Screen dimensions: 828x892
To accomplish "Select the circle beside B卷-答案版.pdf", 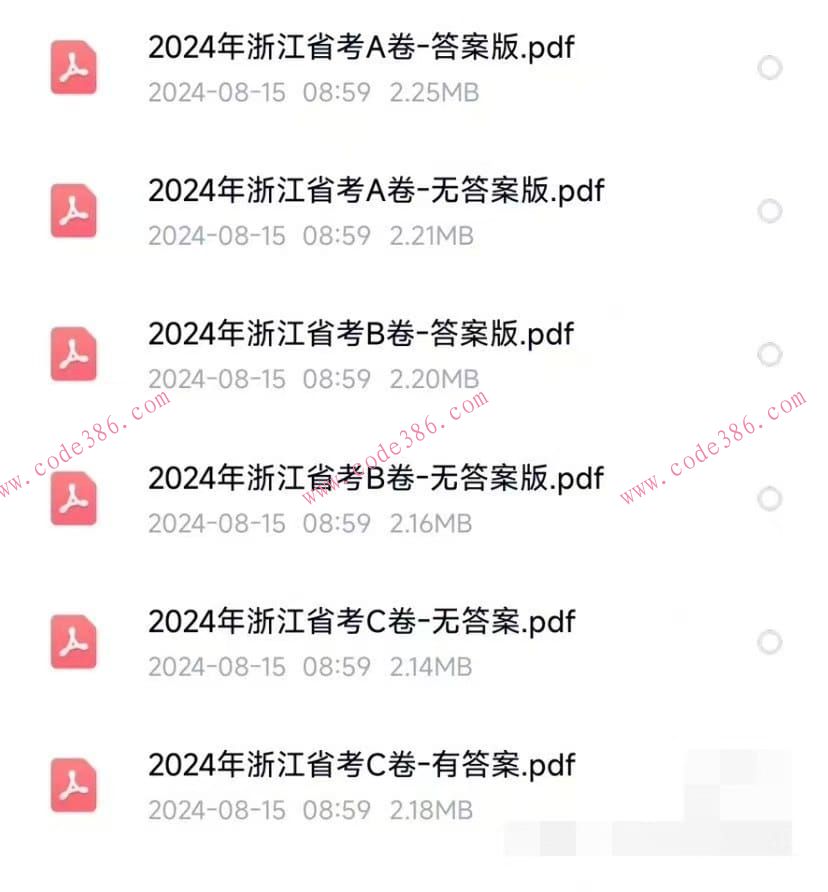I will point(770,354).
